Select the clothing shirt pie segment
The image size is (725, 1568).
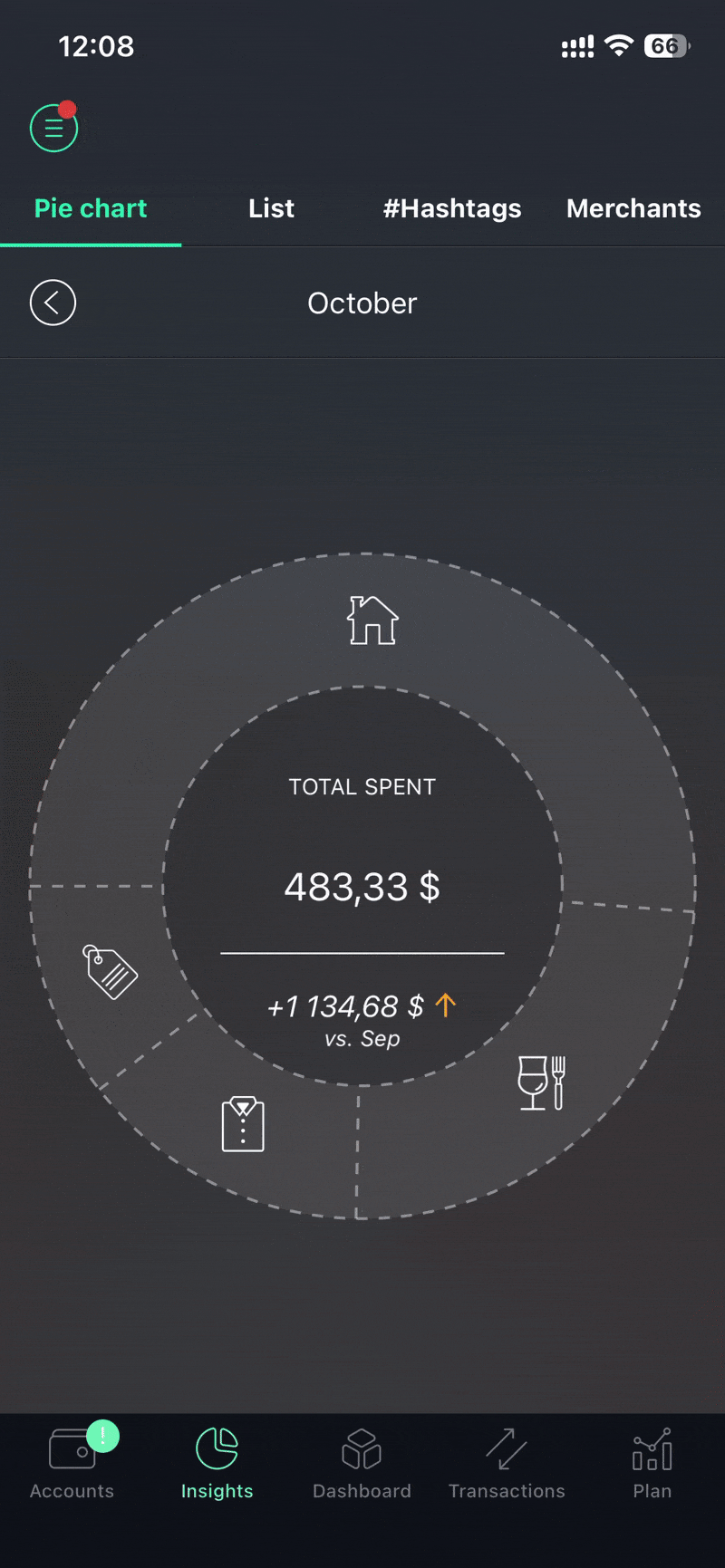click(243, 1124)
